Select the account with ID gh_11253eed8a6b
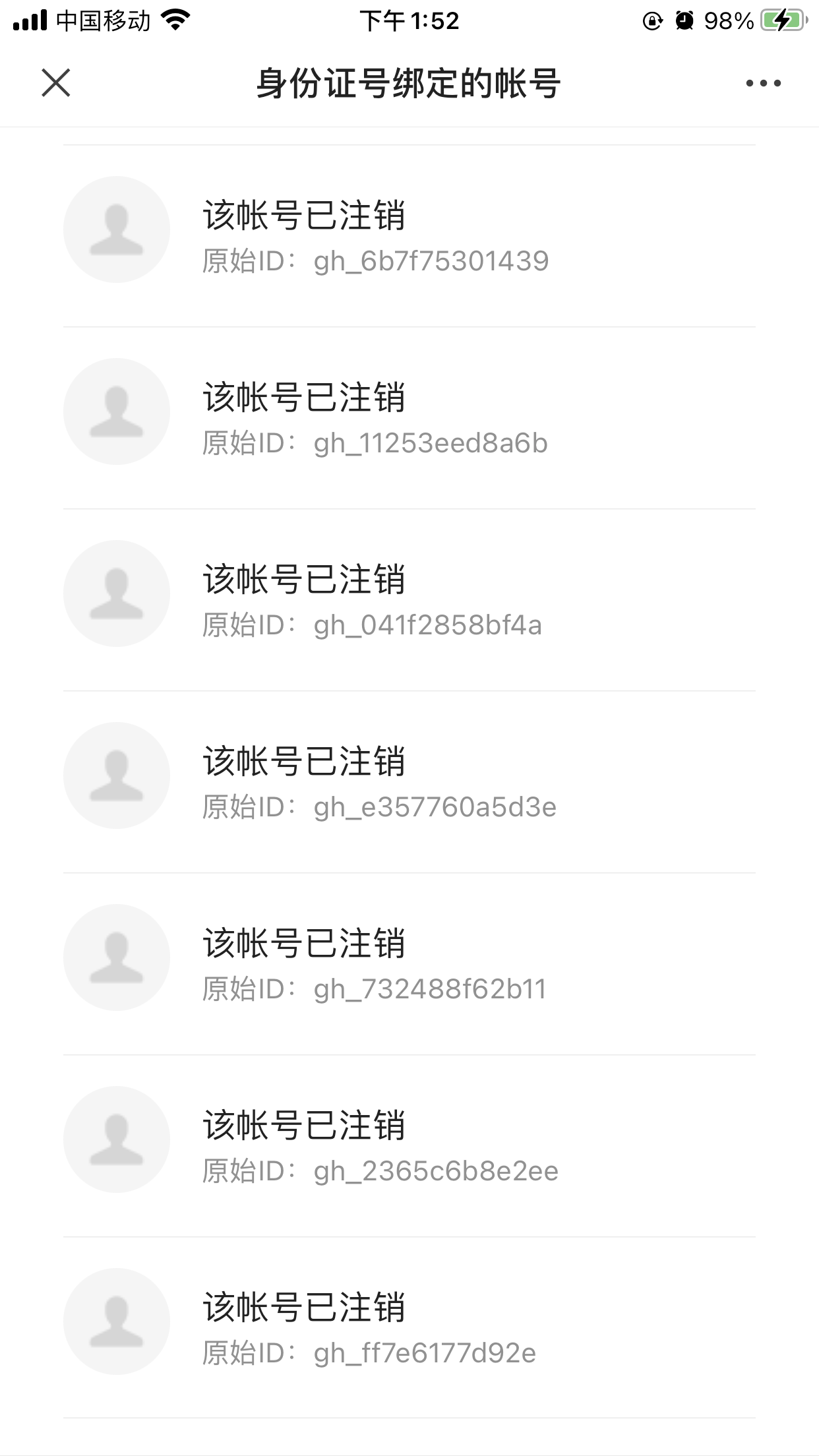819x1456 pixels. [x=409, y=418]
